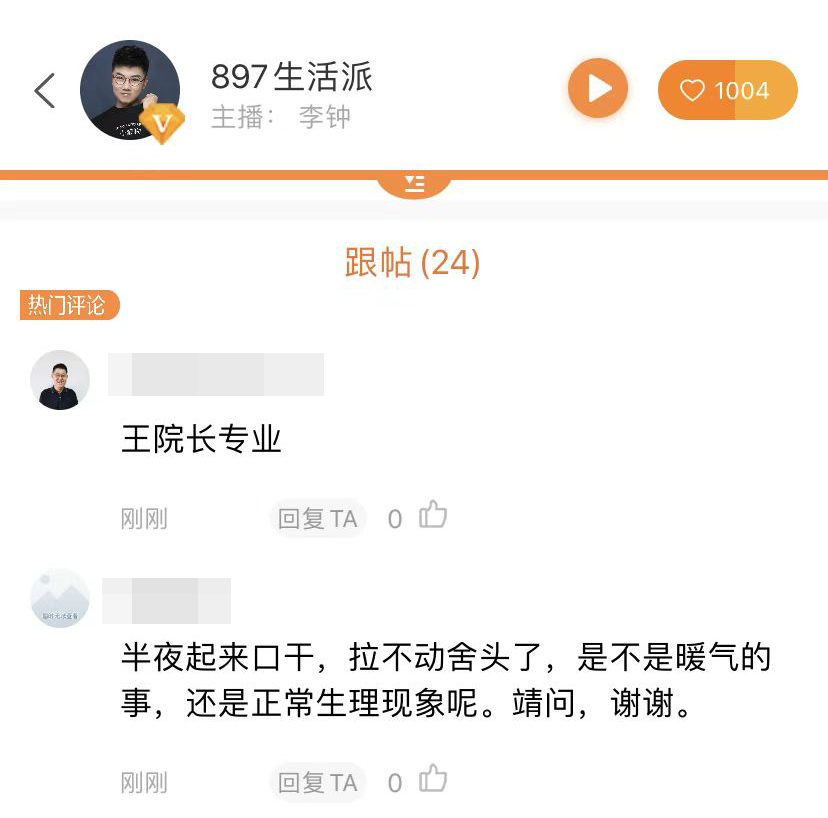Go back using the left arrow

[44, 90]
